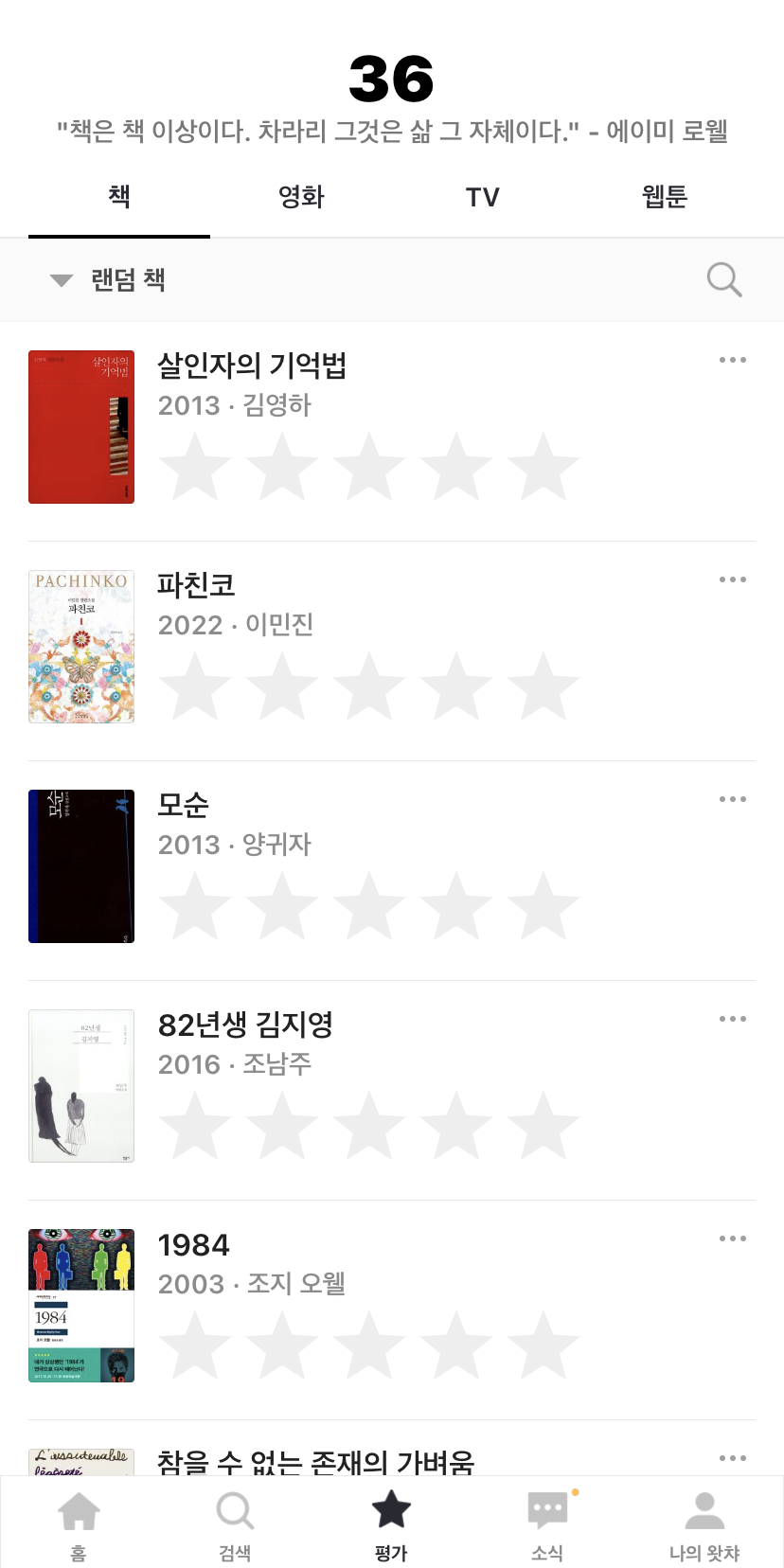Switch to the 영화 tab
Image resolution: width=784 pixels, height=1568 pixels.
[x=301, y=197]
